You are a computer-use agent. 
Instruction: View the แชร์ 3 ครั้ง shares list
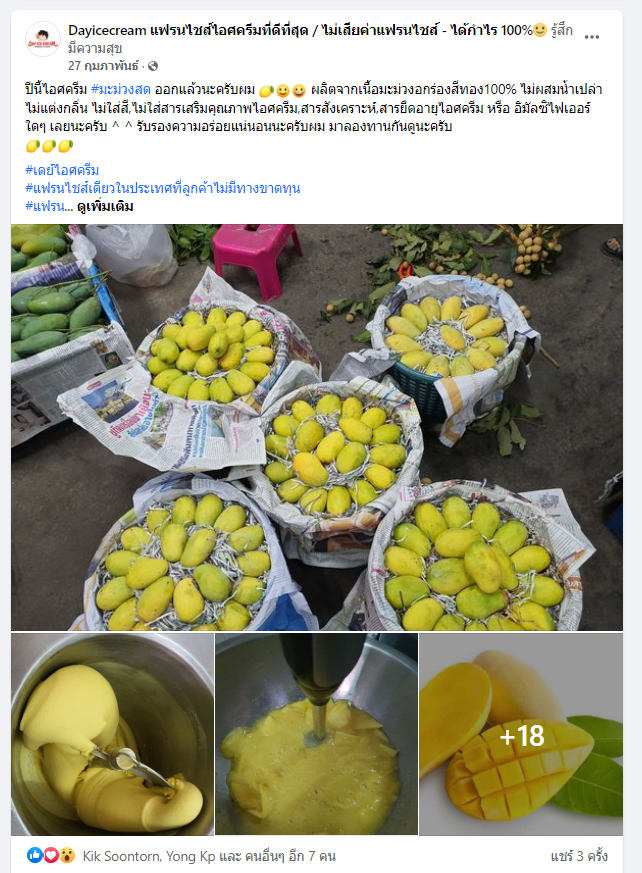pyautogui.click(x=580, y=855)
